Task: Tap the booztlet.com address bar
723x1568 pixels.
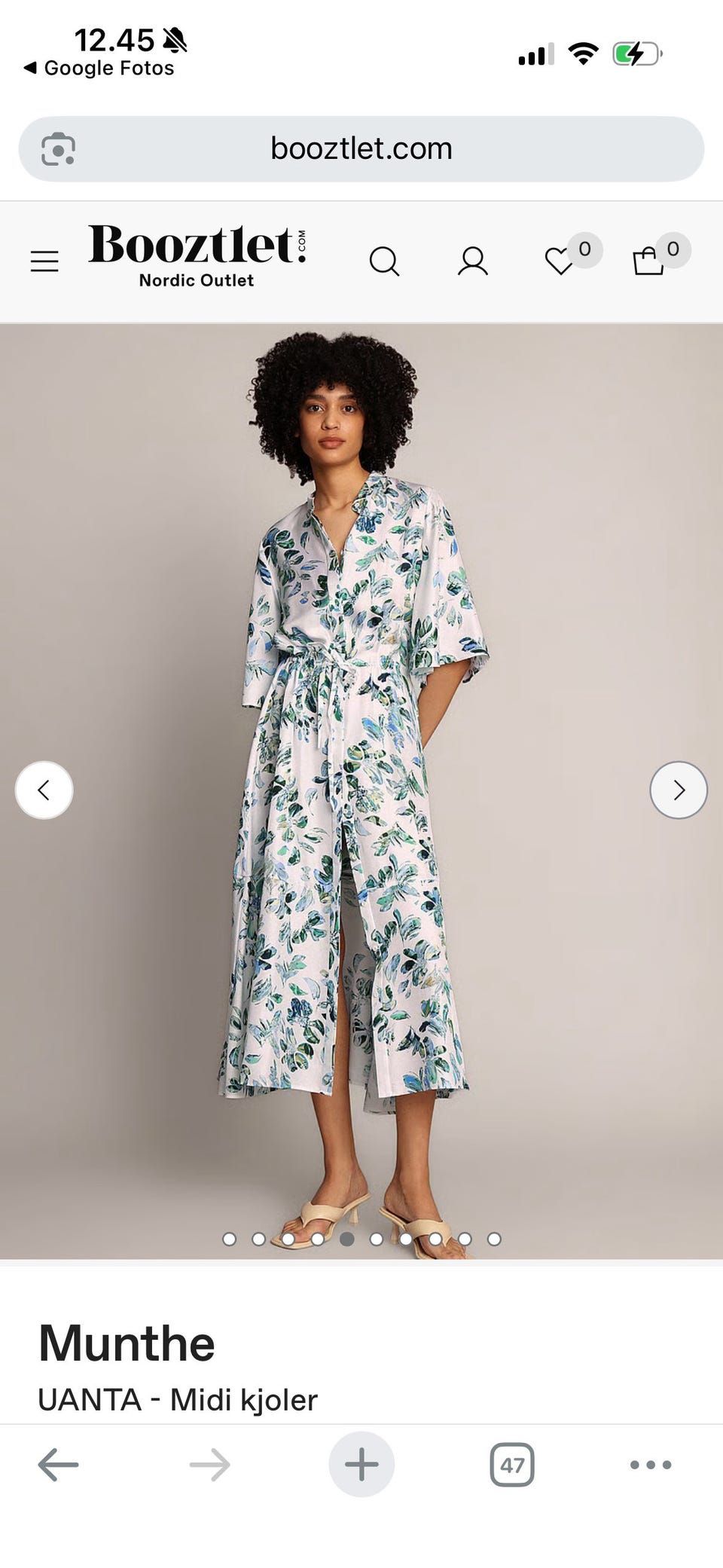Action: point(361,148)
